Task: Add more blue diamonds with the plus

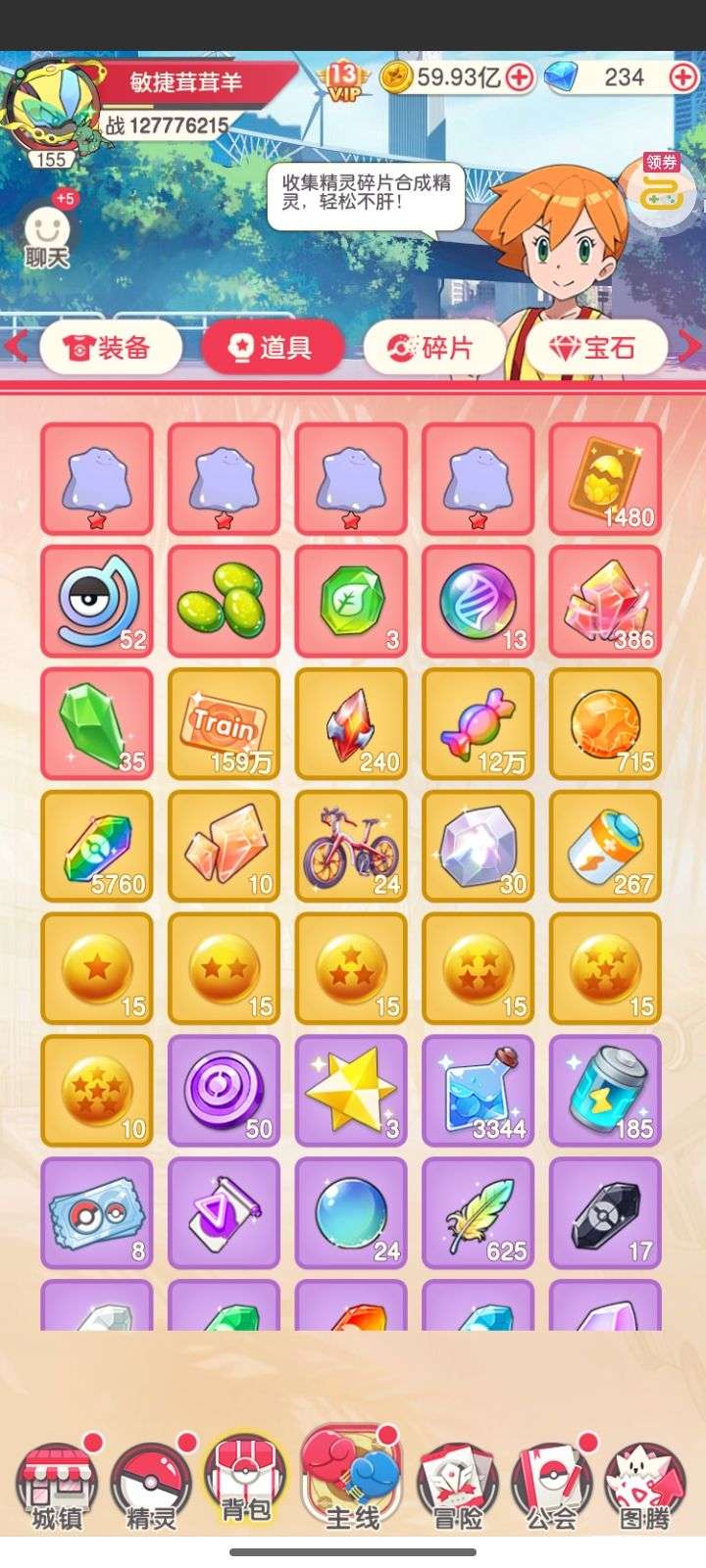Action: (682, 77)
